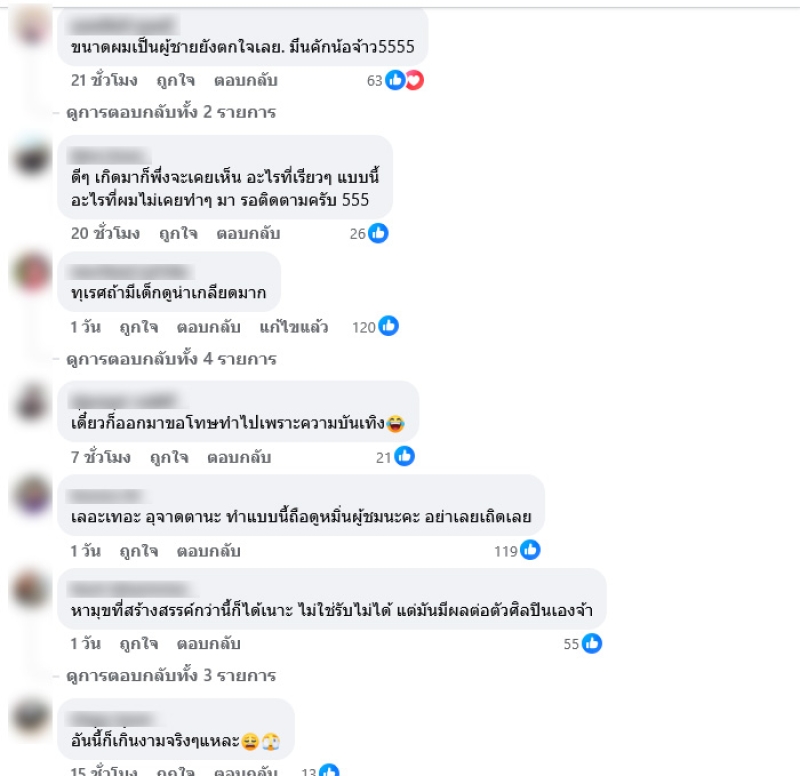800x776 pixels.
Task: Like the comment starting with เลอะเทอะ อุจาดตานะ
Action: pos(138,550)
